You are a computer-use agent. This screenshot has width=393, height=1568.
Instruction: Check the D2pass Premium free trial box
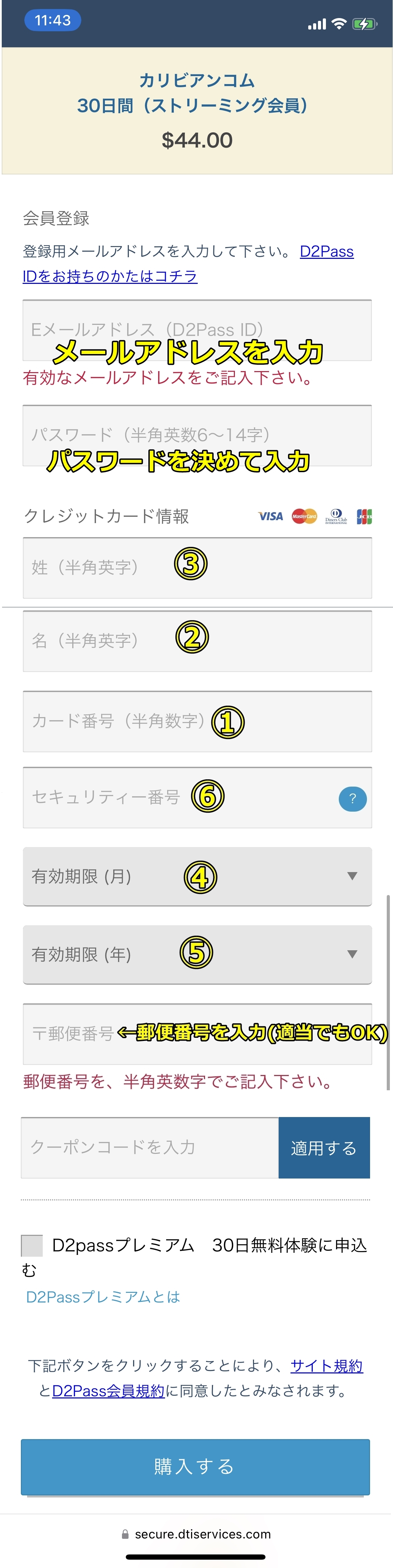[32, 1245]
